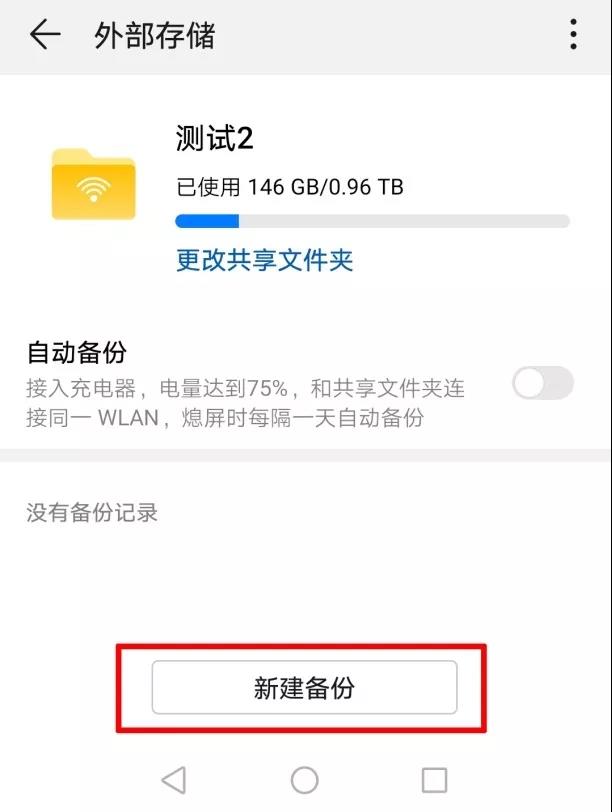Start a new backup with 新建备份
Viewport: 612px width, 812px height.
tap(304, 688)
